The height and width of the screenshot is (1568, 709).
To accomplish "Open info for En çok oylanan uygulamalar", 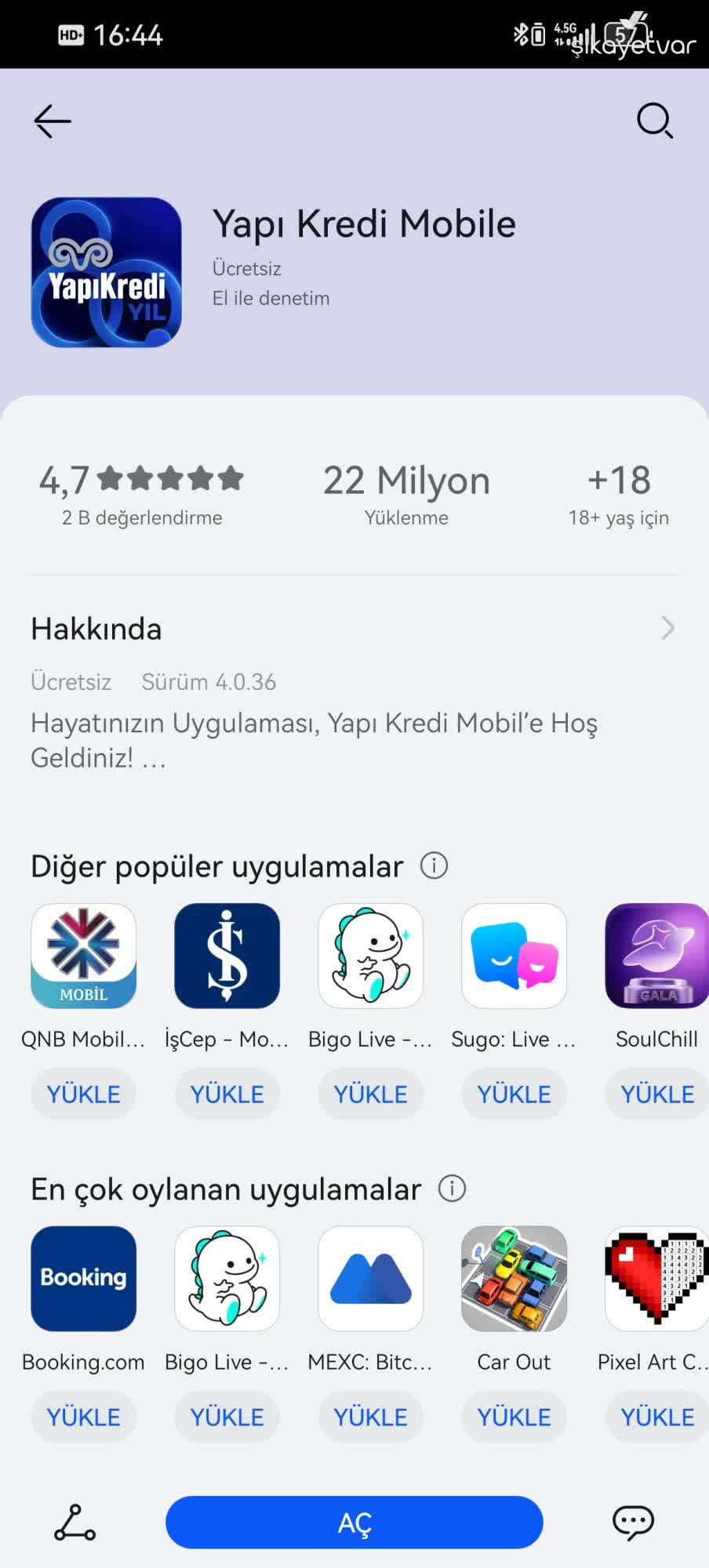I will coord(452,1189).
